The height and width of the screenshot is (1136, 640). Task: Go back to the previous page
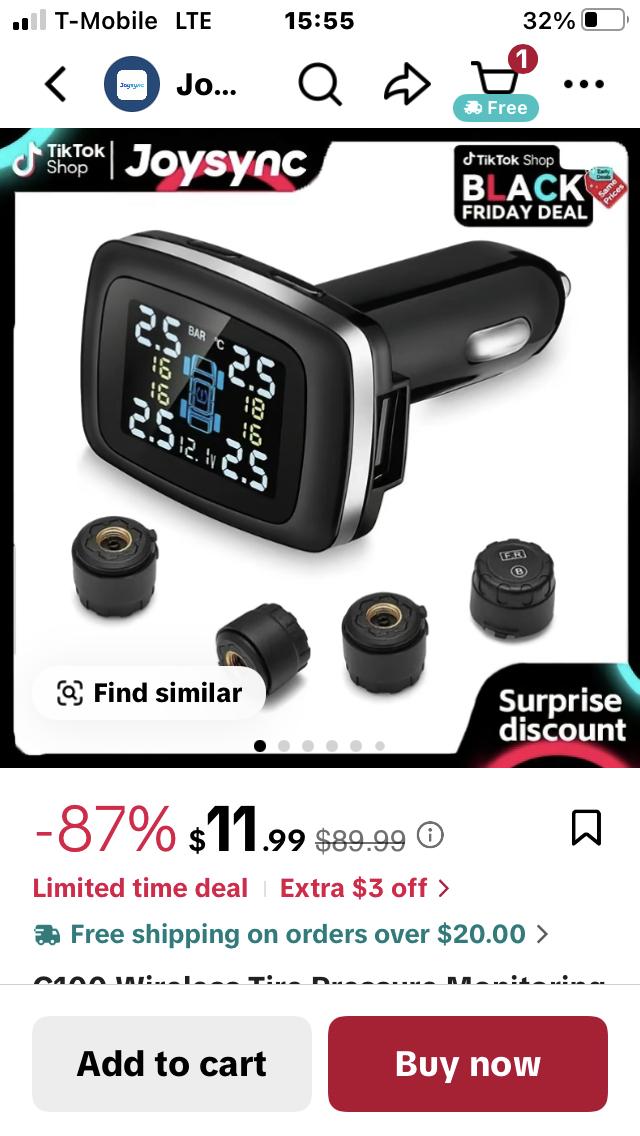56,85
